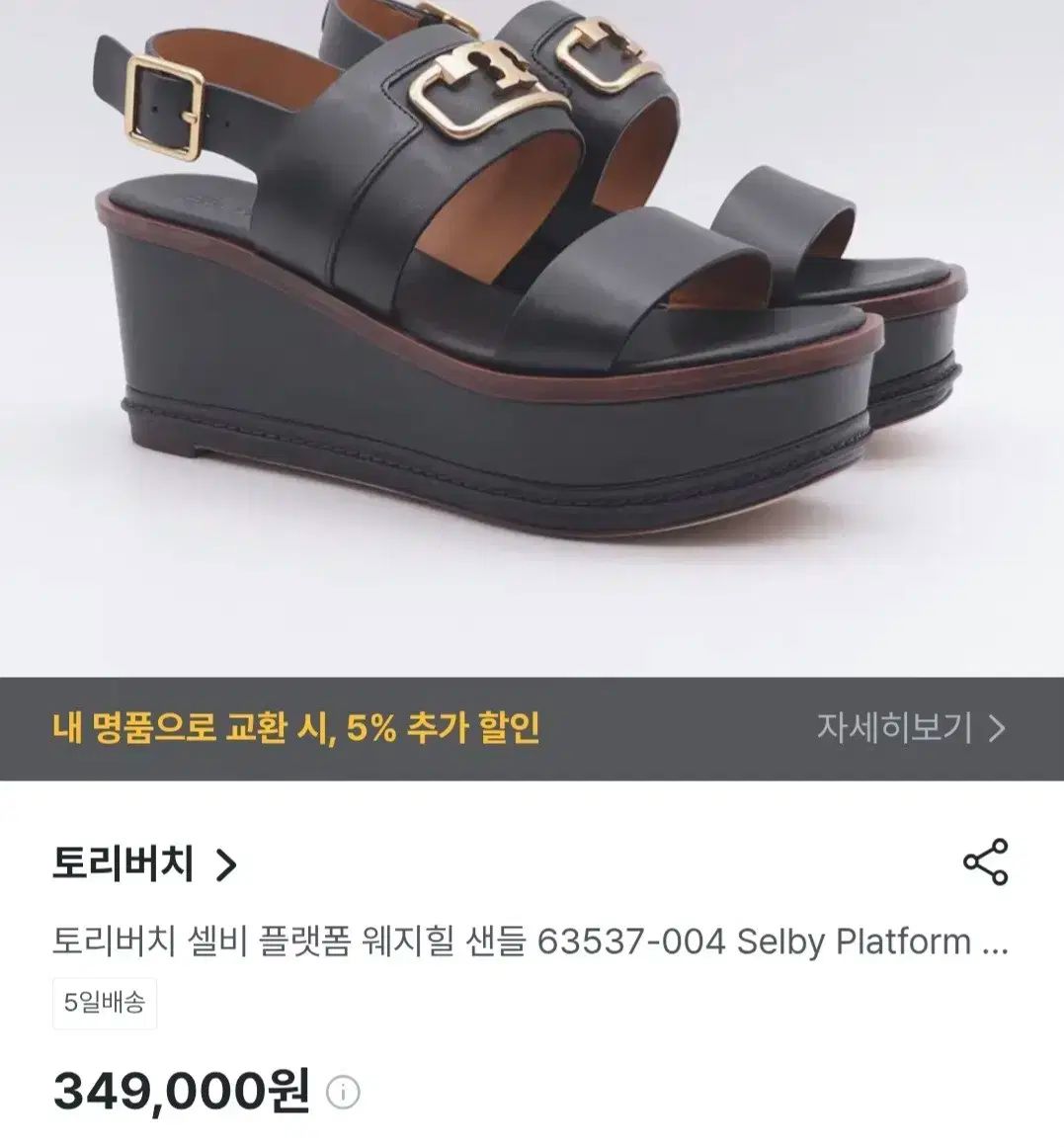Image resolution: width=1064 pixels, height=1147 pixels.
Task: View the sandal product image
Action: coord(532,296)
